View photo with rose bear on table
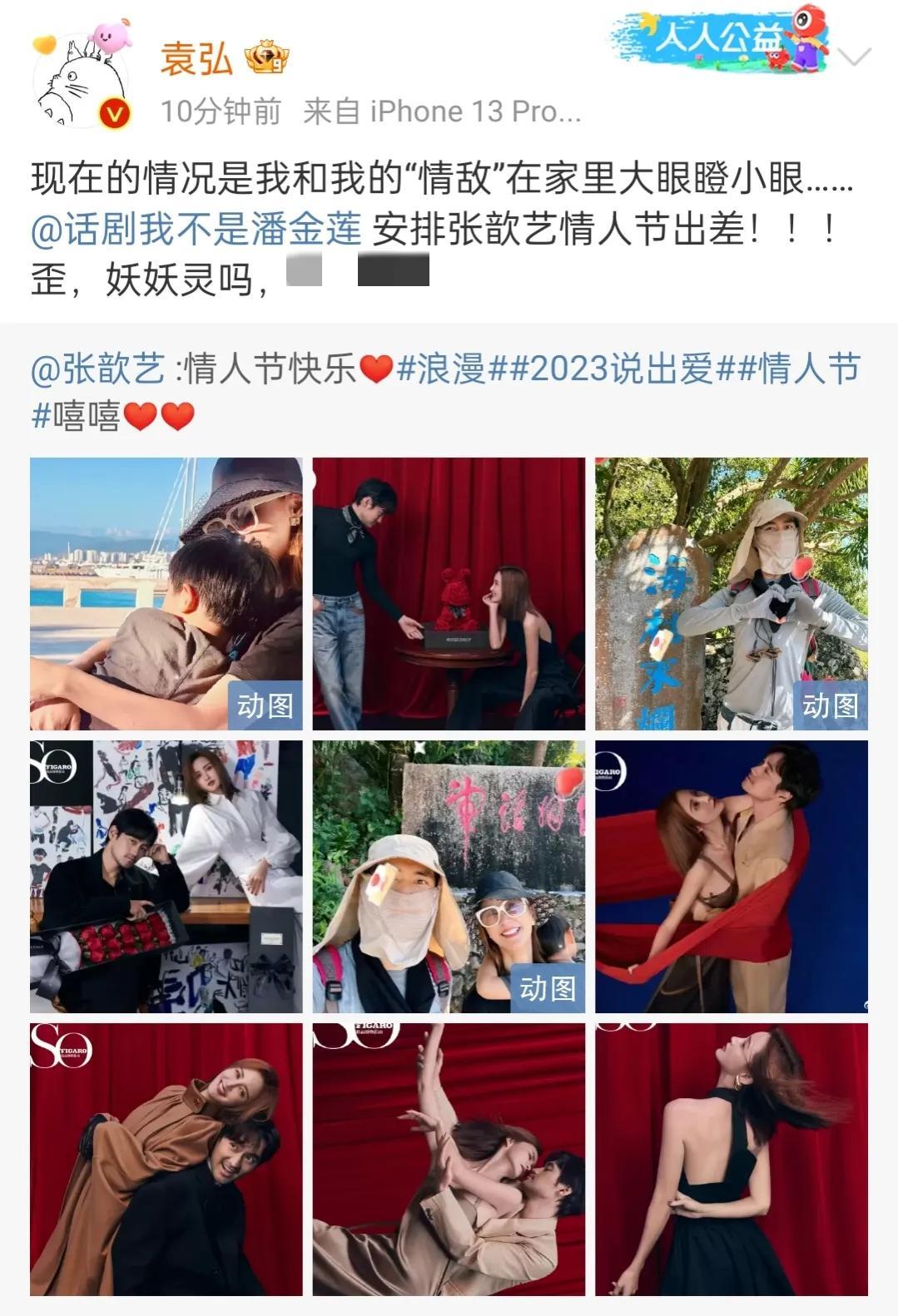Screen dimensions: 898x1316 449,593
